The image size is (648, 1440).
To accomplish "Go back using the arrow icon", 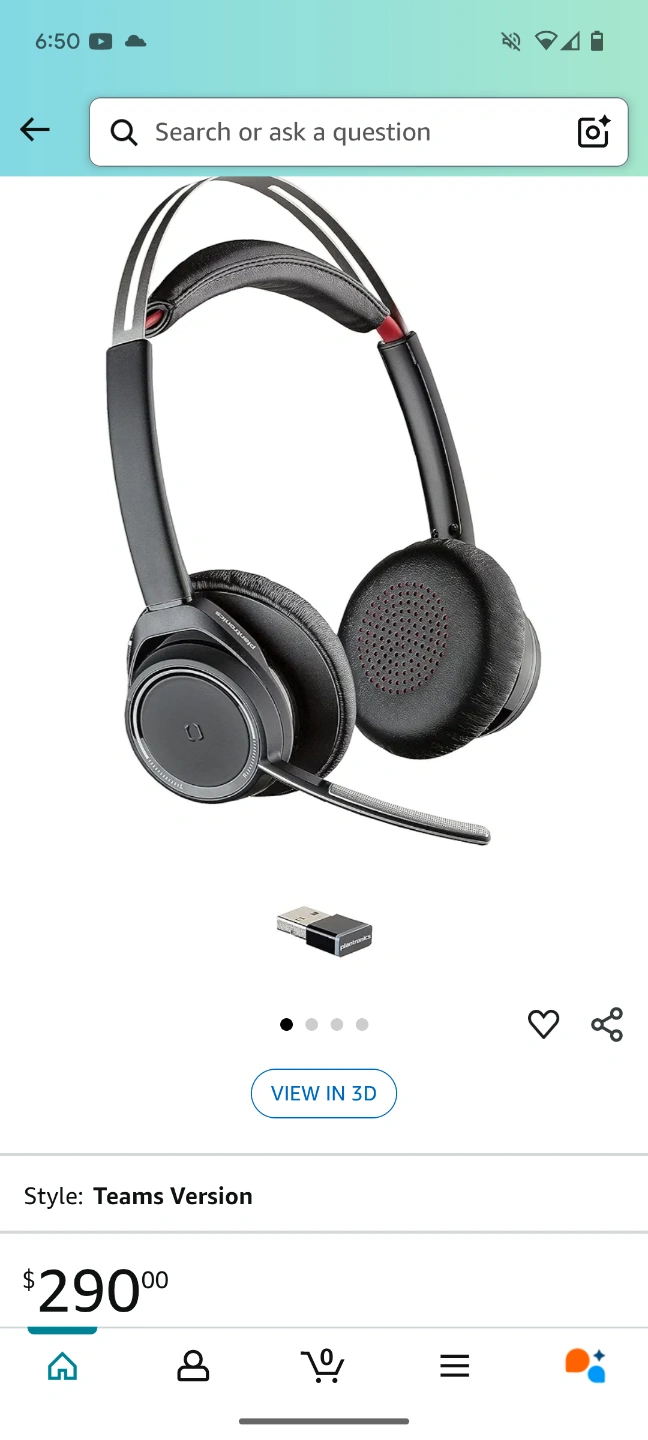I will 35,130.
